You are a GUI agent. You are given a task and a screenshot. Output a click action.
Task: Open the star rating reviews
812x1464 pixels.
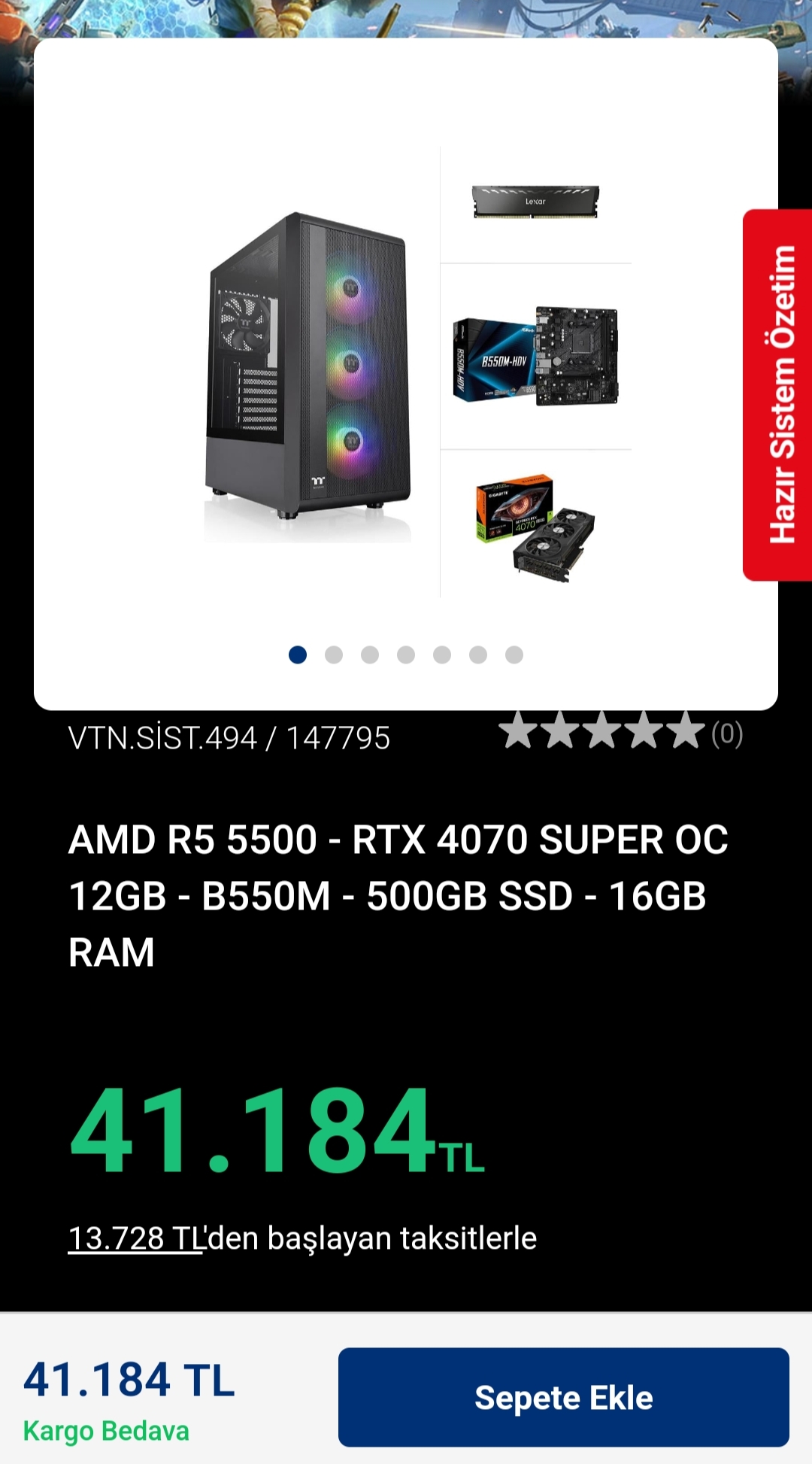click(620, 732)
